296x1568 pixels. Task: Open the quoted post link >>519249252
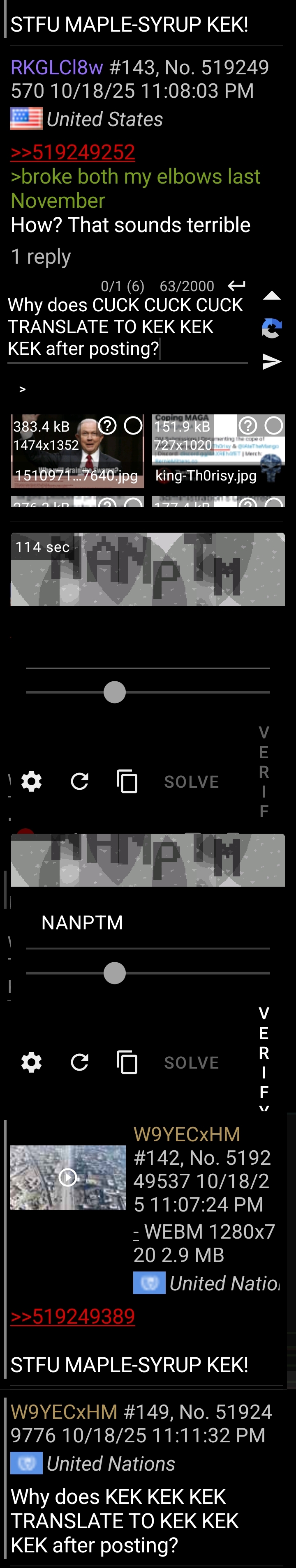tap(72, 152)
